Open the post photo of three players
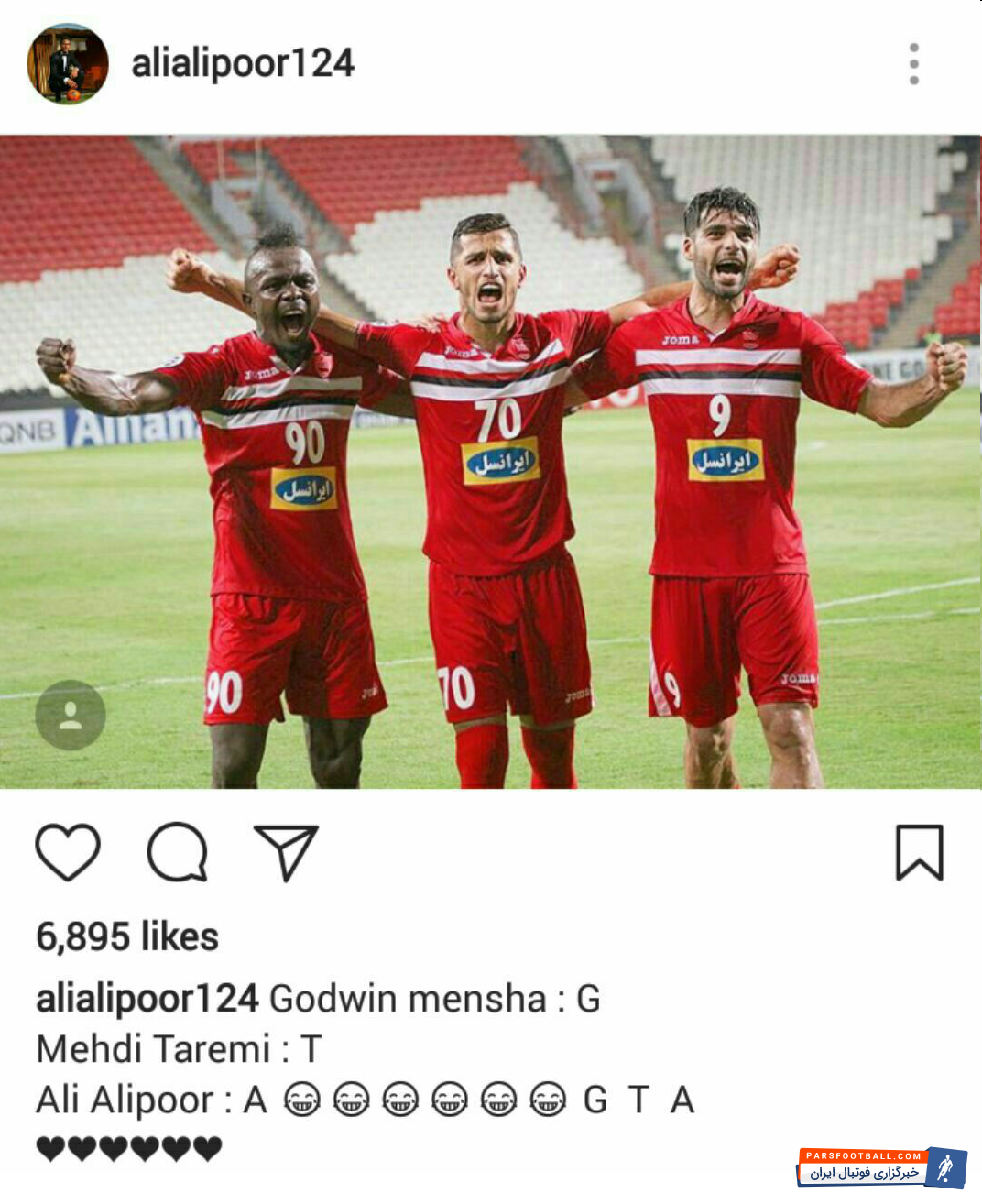Screen dimensions: 982x1204 [x=491, y=462]
